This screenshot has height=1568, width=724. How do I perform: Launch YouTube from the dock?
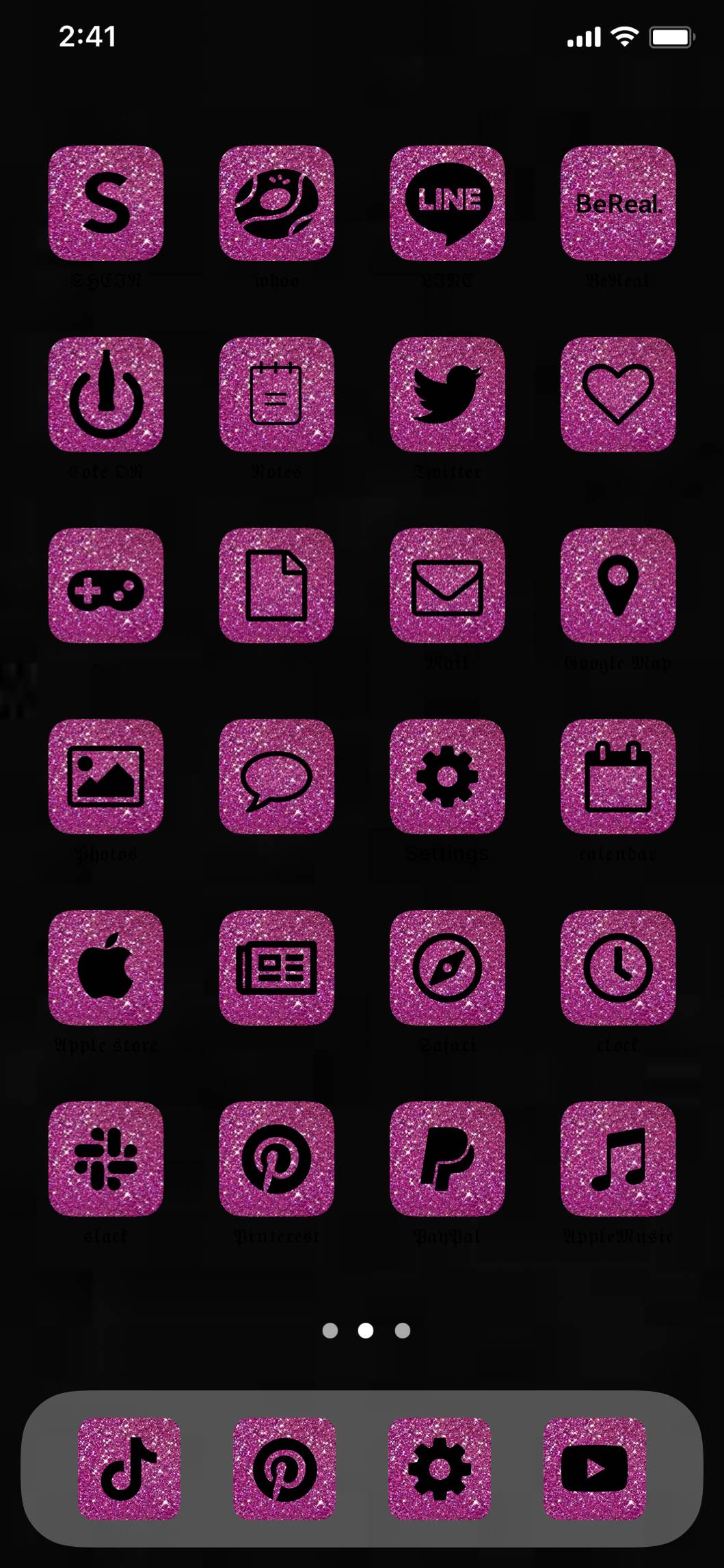coord(594,1468)
